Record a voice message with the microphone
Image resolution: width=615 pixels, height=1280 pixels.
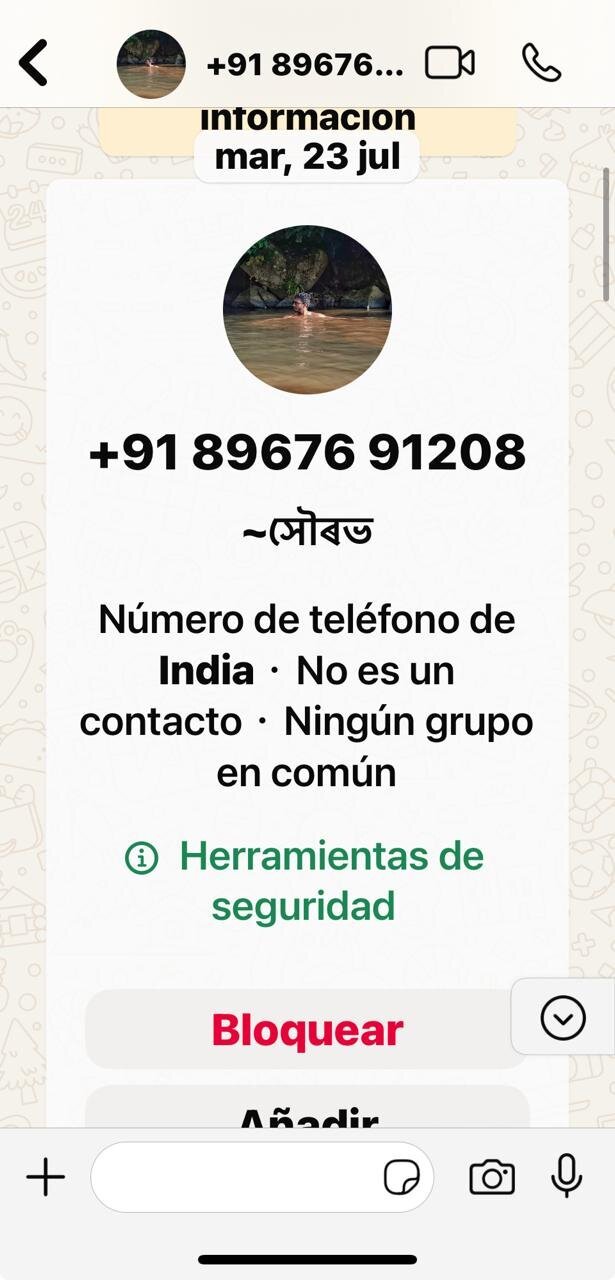coord(567,1176)
